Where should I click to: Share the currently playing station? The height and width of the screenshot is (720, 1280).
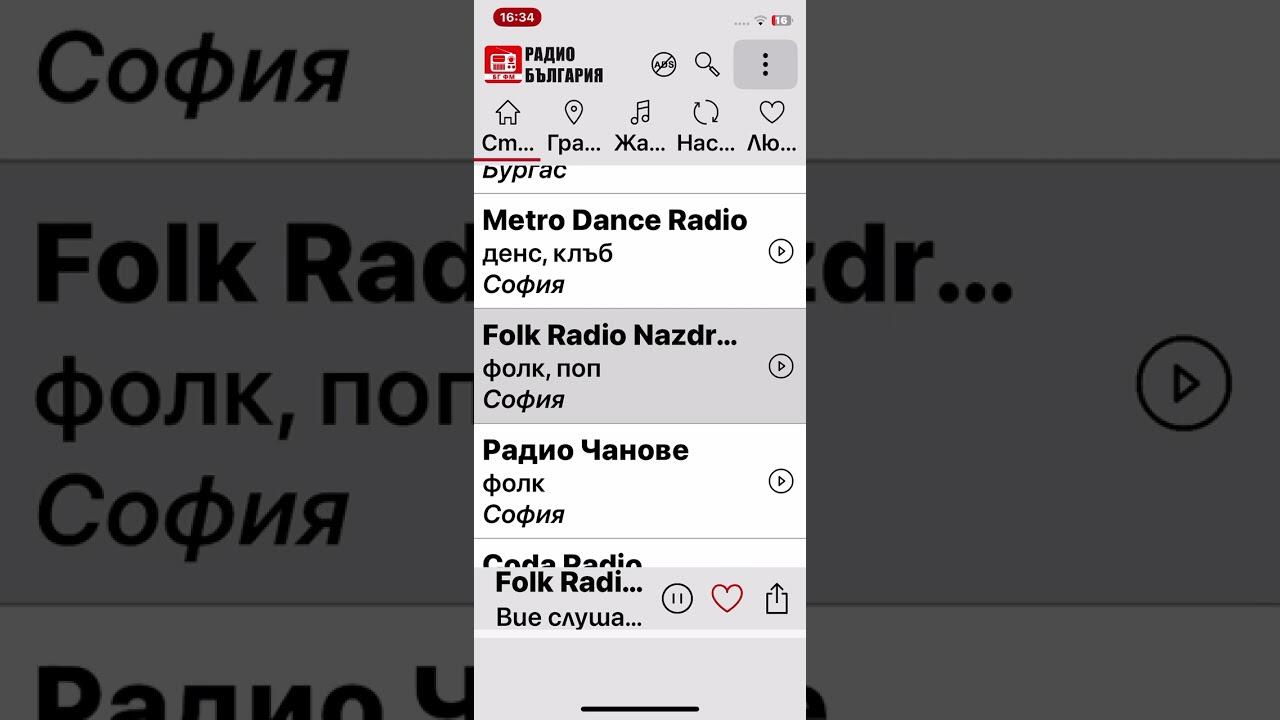(777, 599)
